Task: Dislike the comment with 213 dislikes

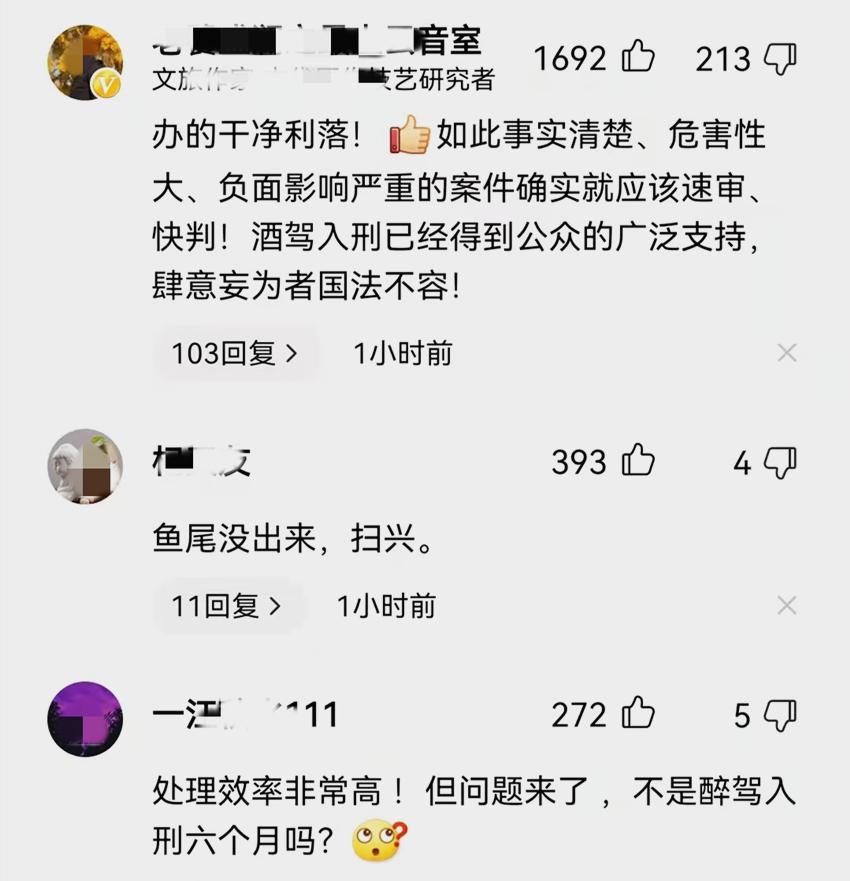Action: 779,58
